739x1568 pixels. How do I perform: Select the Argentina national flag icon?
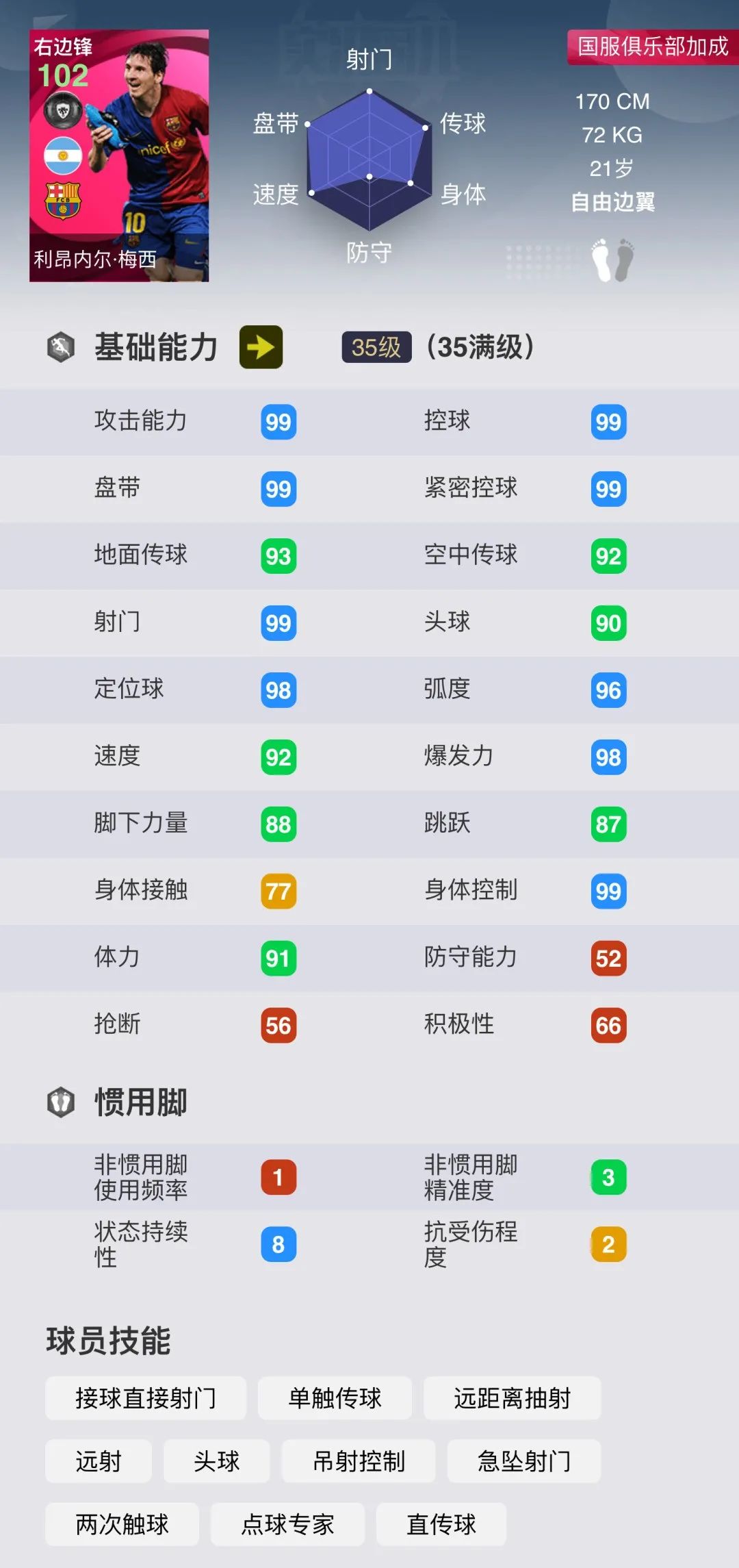(62, 154)
